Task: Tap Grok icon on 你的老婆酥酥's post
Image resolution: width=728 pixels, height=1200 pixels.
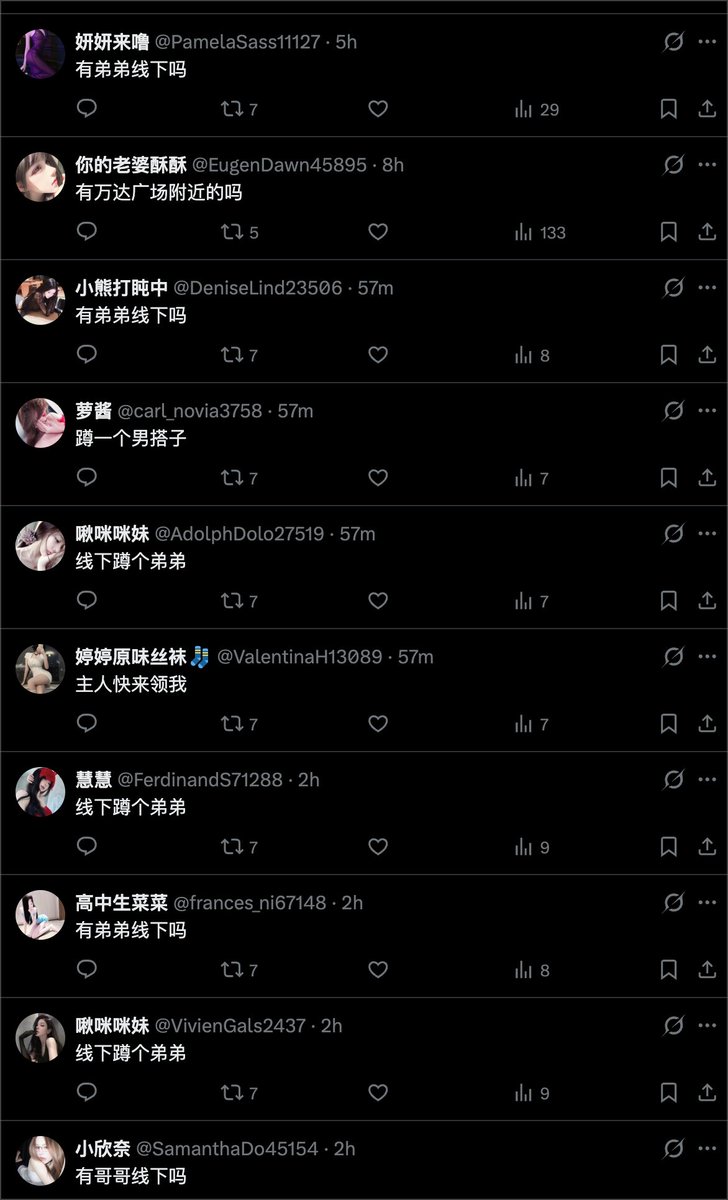Action: point(673,164)
